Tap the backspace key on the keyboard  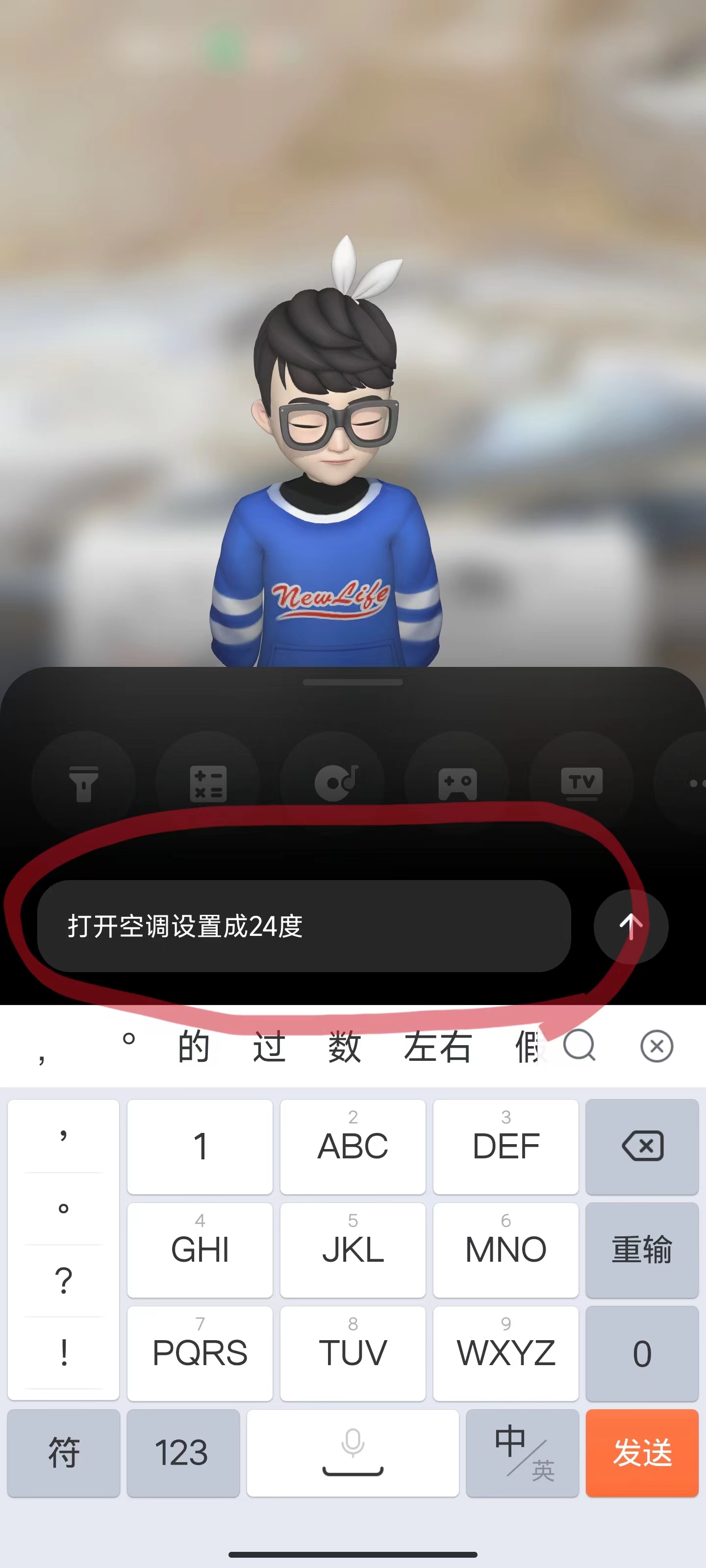[x=642, y=1147]
